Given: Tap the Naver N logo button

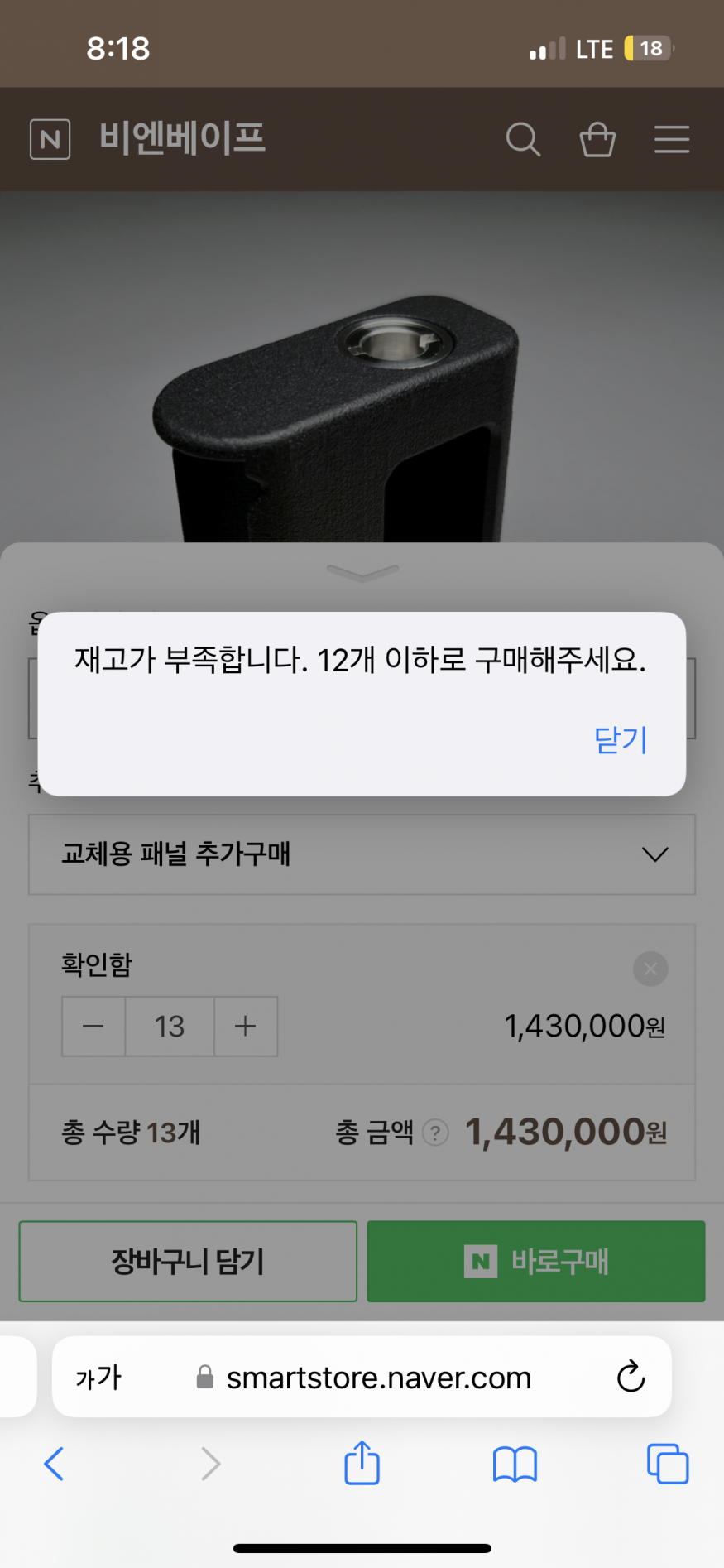Looking at the screenshot, I should pyautogui.click(x=50, y=139).
